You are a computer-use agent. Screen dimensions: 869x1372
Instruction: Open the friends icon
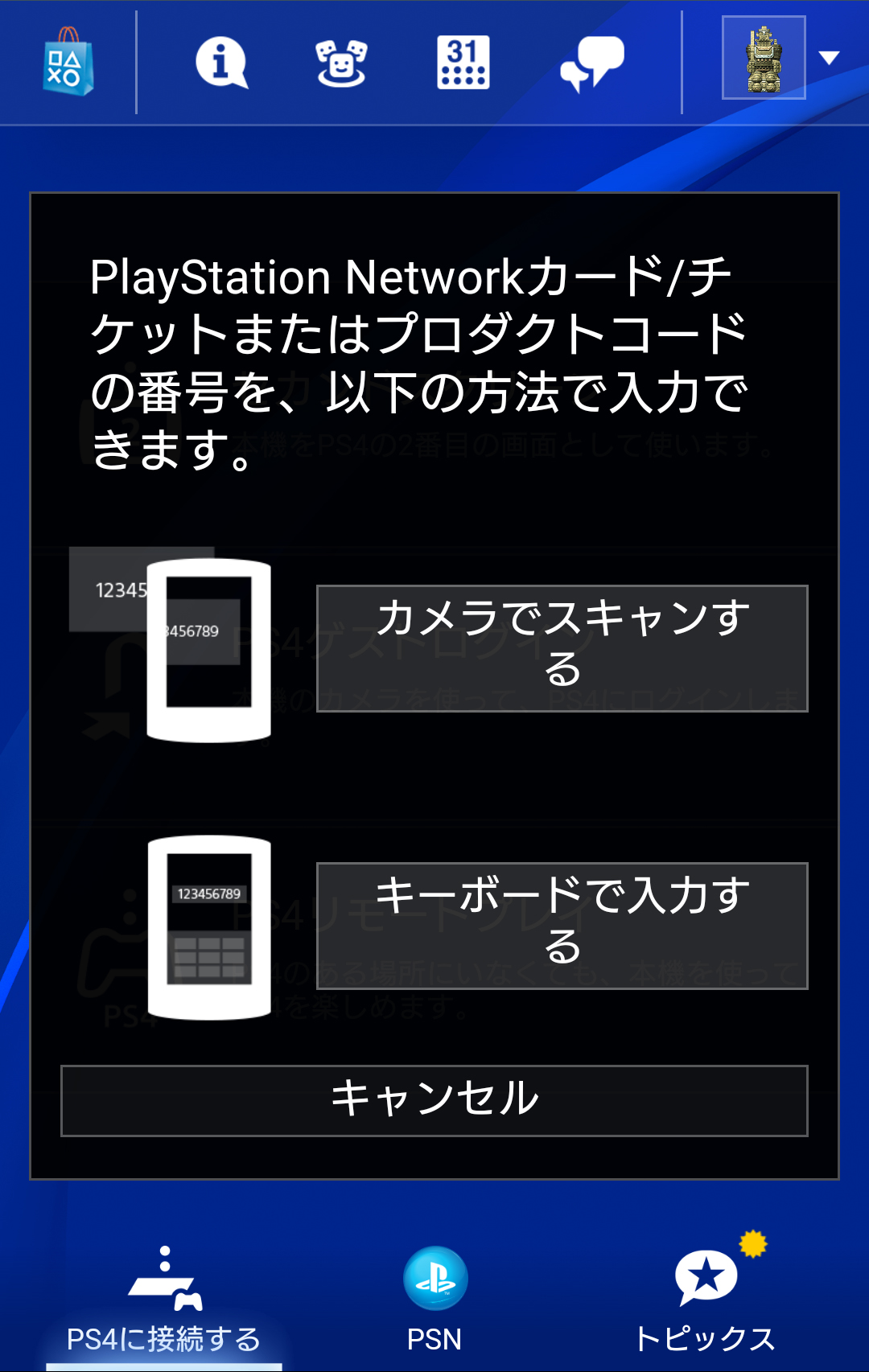(341, 63)
